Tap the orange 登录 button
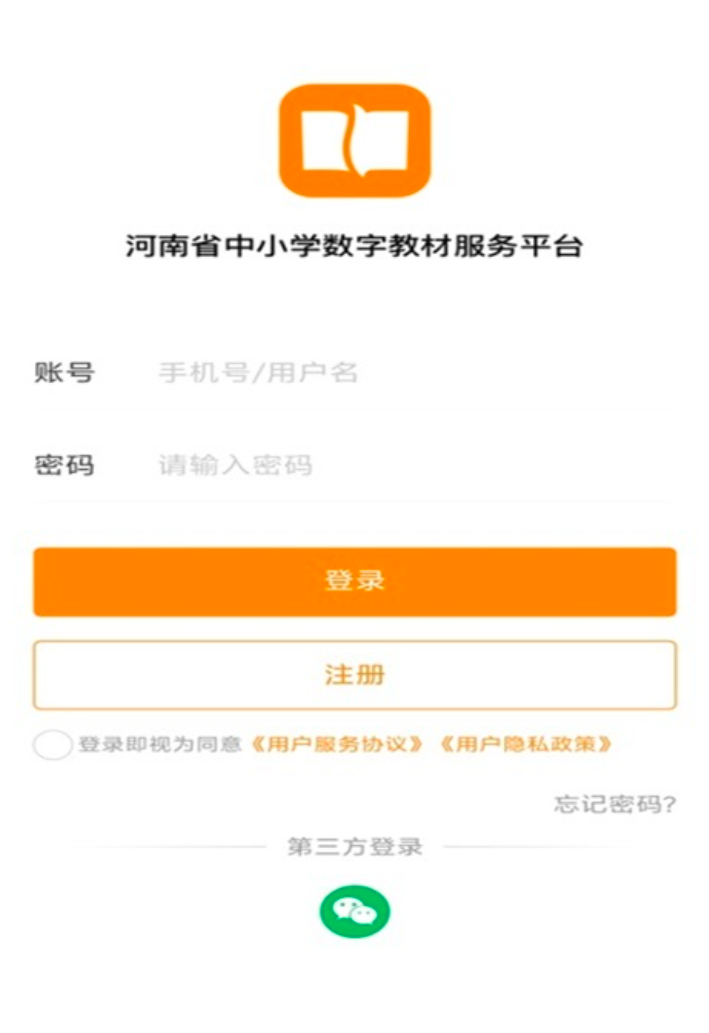The image size is (709, 1033). (354, 581)
